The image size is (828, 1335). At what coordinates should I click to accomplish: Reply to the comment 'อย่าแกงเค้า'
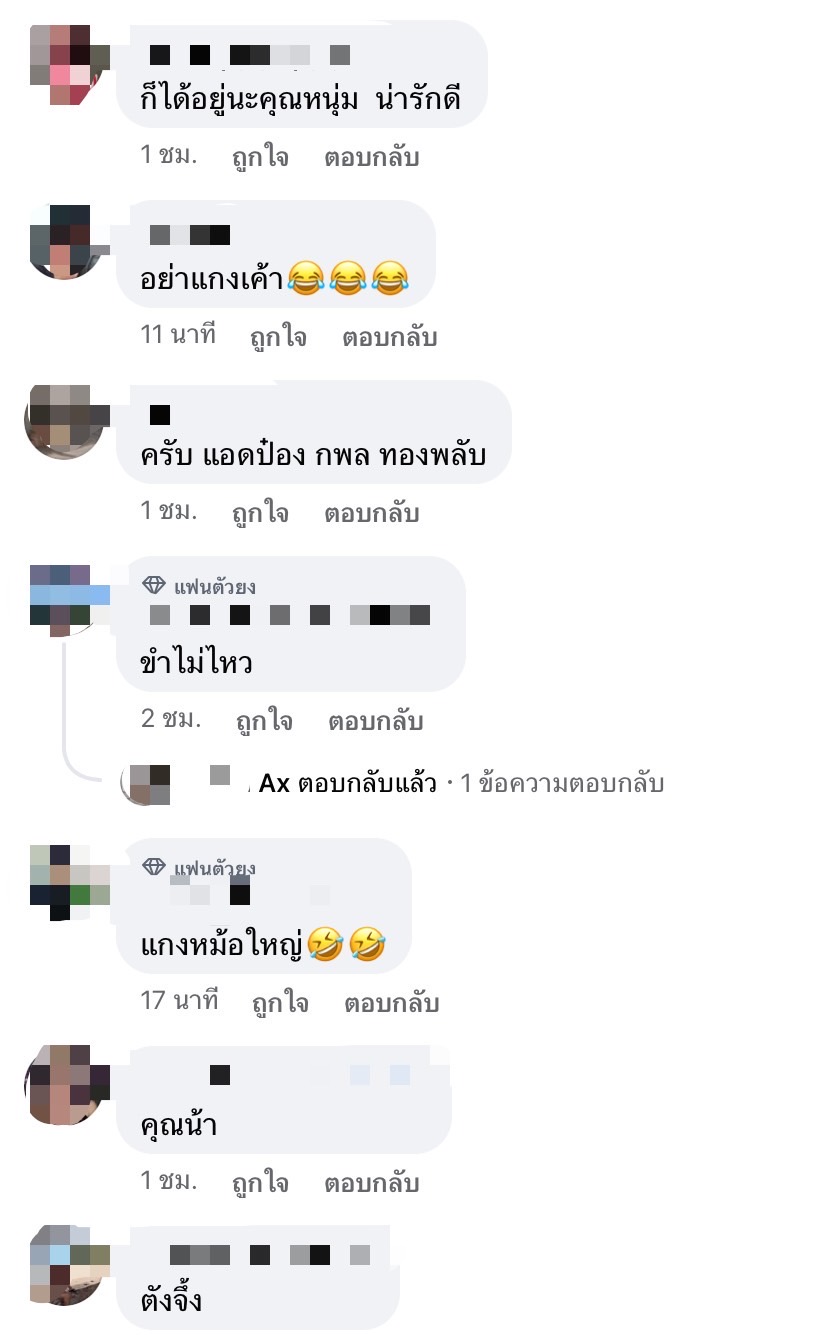[x=389, y=337]
